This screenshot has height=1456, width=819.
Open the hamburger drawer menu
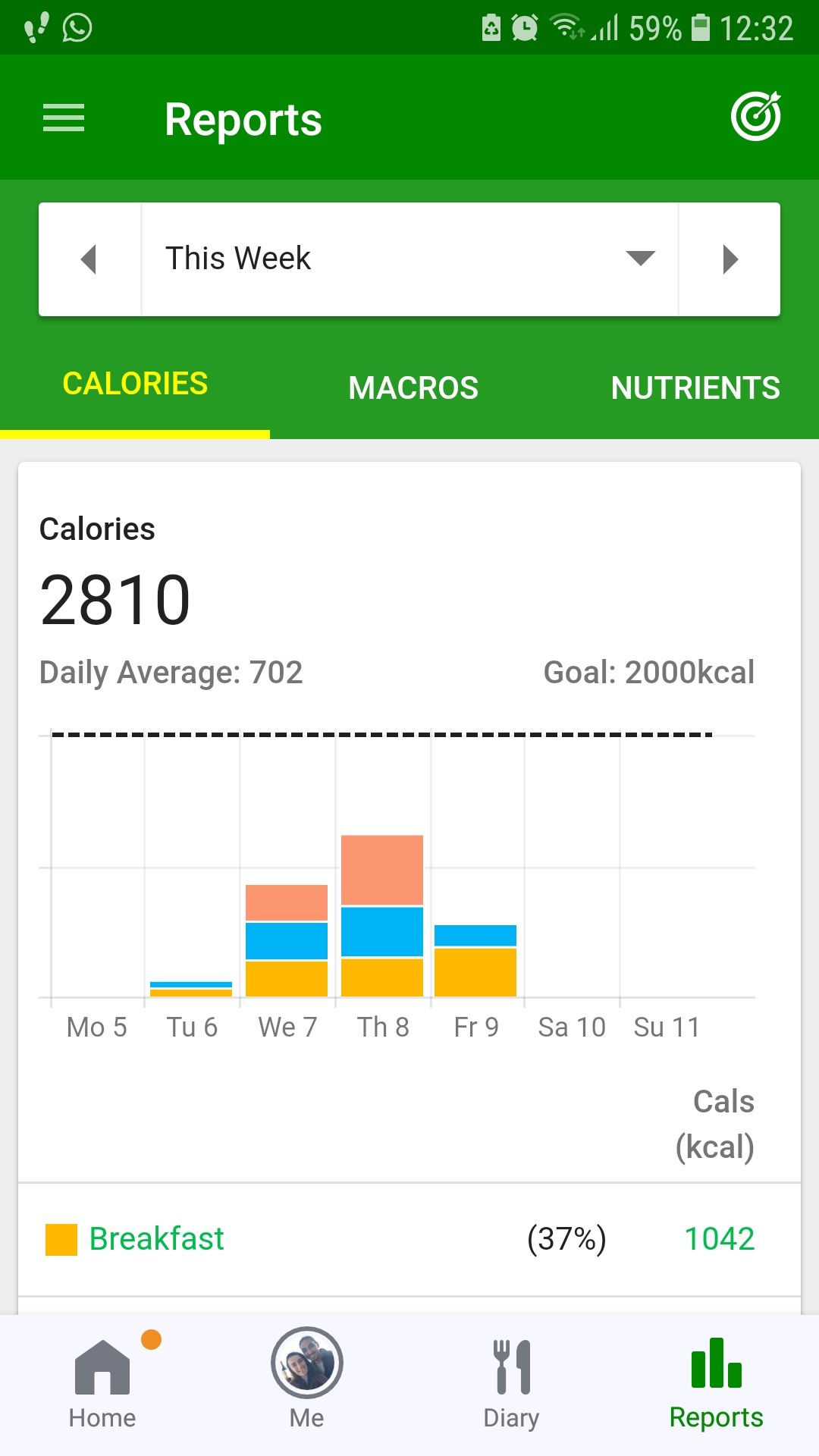[64, 118]
